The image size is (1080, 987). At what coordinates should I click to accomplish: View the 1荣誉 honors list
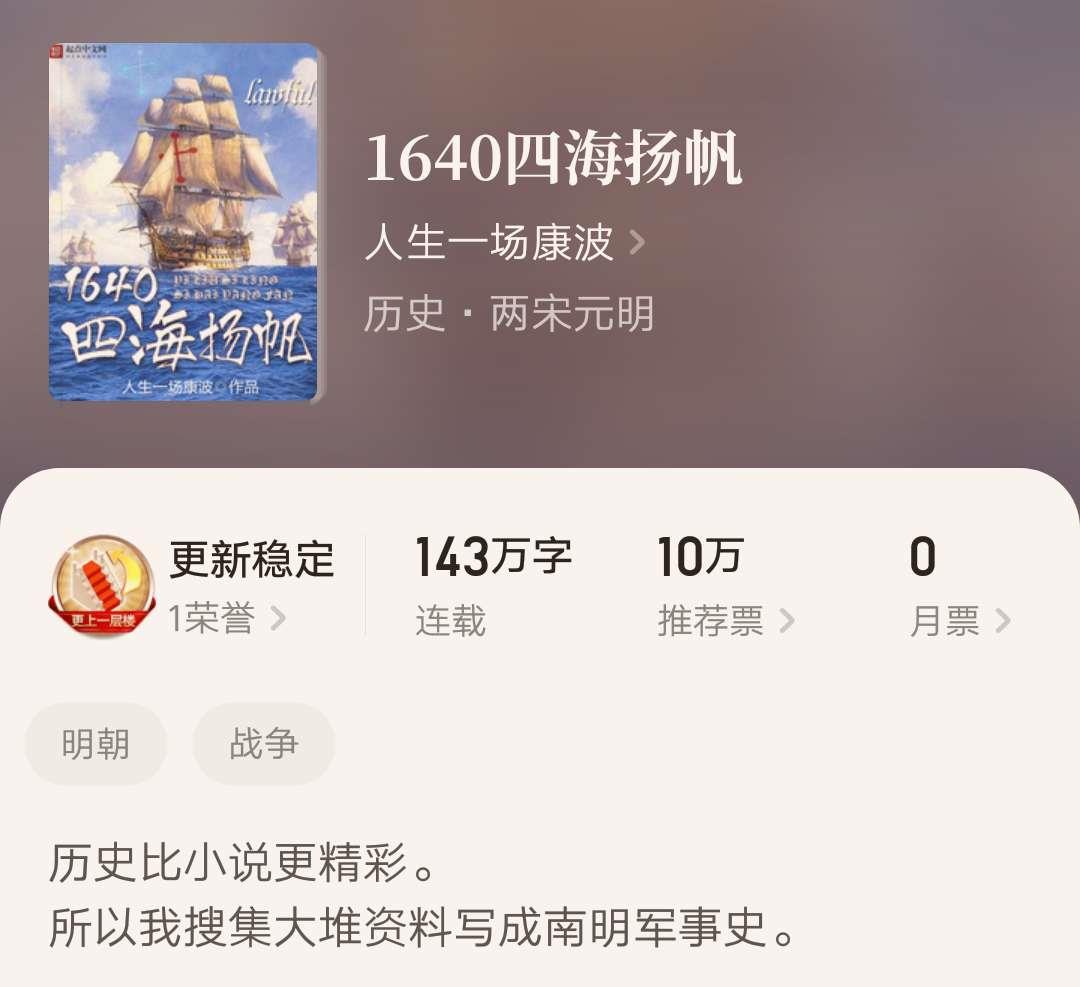pos(227,619)
